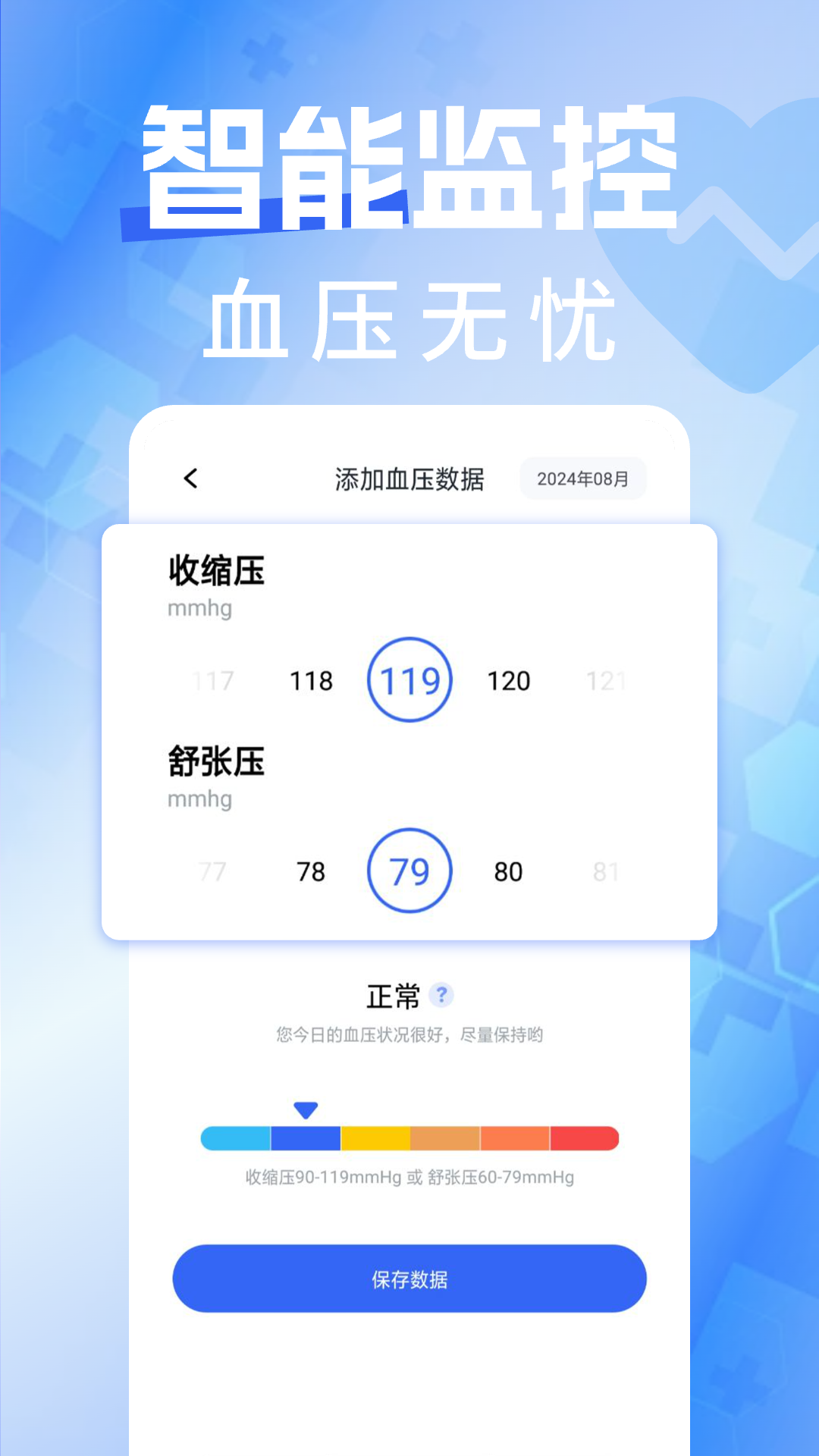
Task: Select the circled diastolic value 79
Action: (x=410, y=871)
